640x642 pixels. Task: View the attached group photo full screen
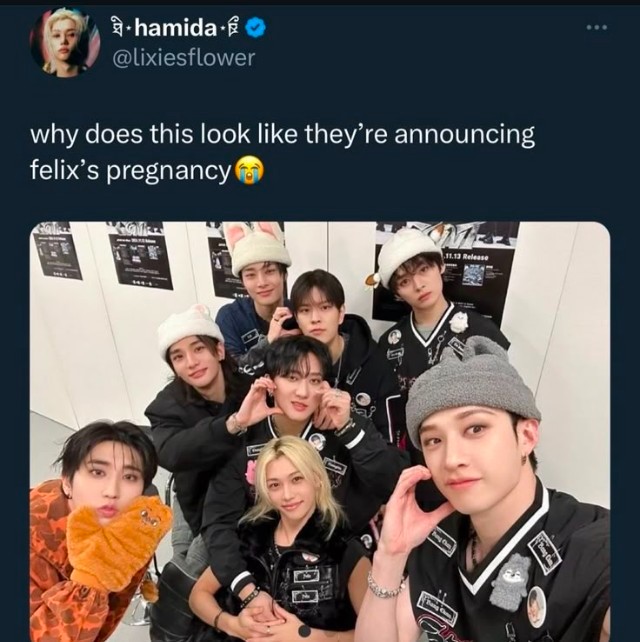(319, 430)
